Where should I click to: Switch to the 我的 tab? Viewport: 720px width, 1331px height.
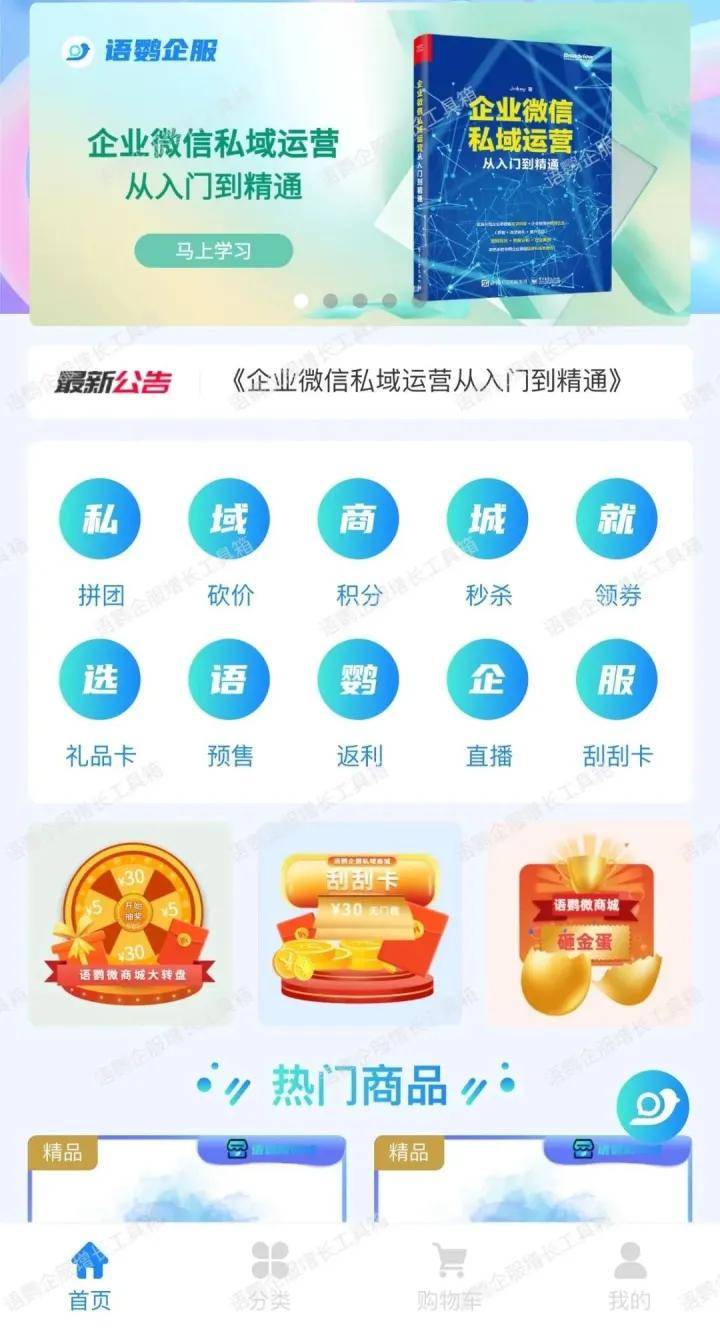tap(630, 1277)
